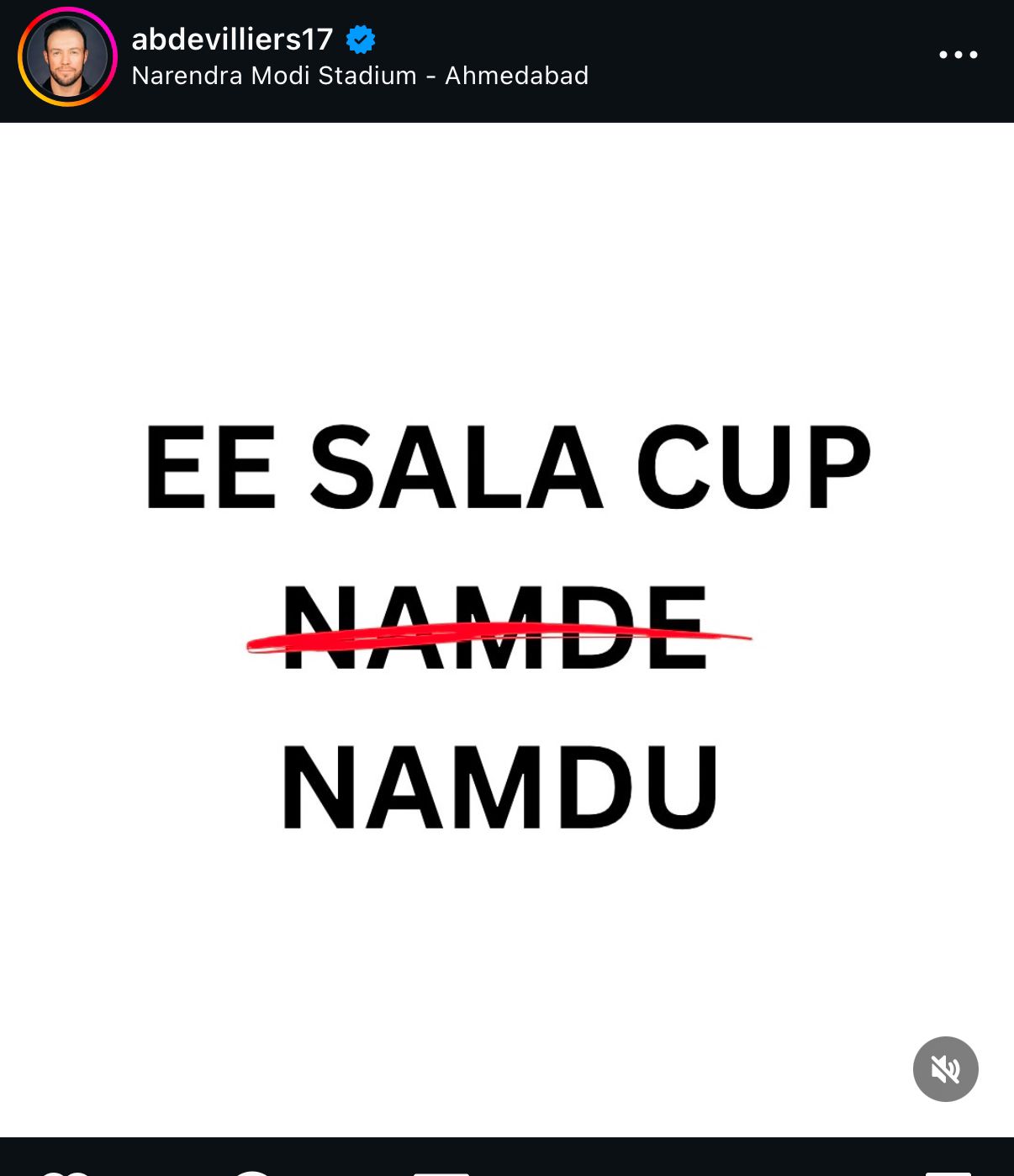Unmute the video sound

[x=945, y=1069]
